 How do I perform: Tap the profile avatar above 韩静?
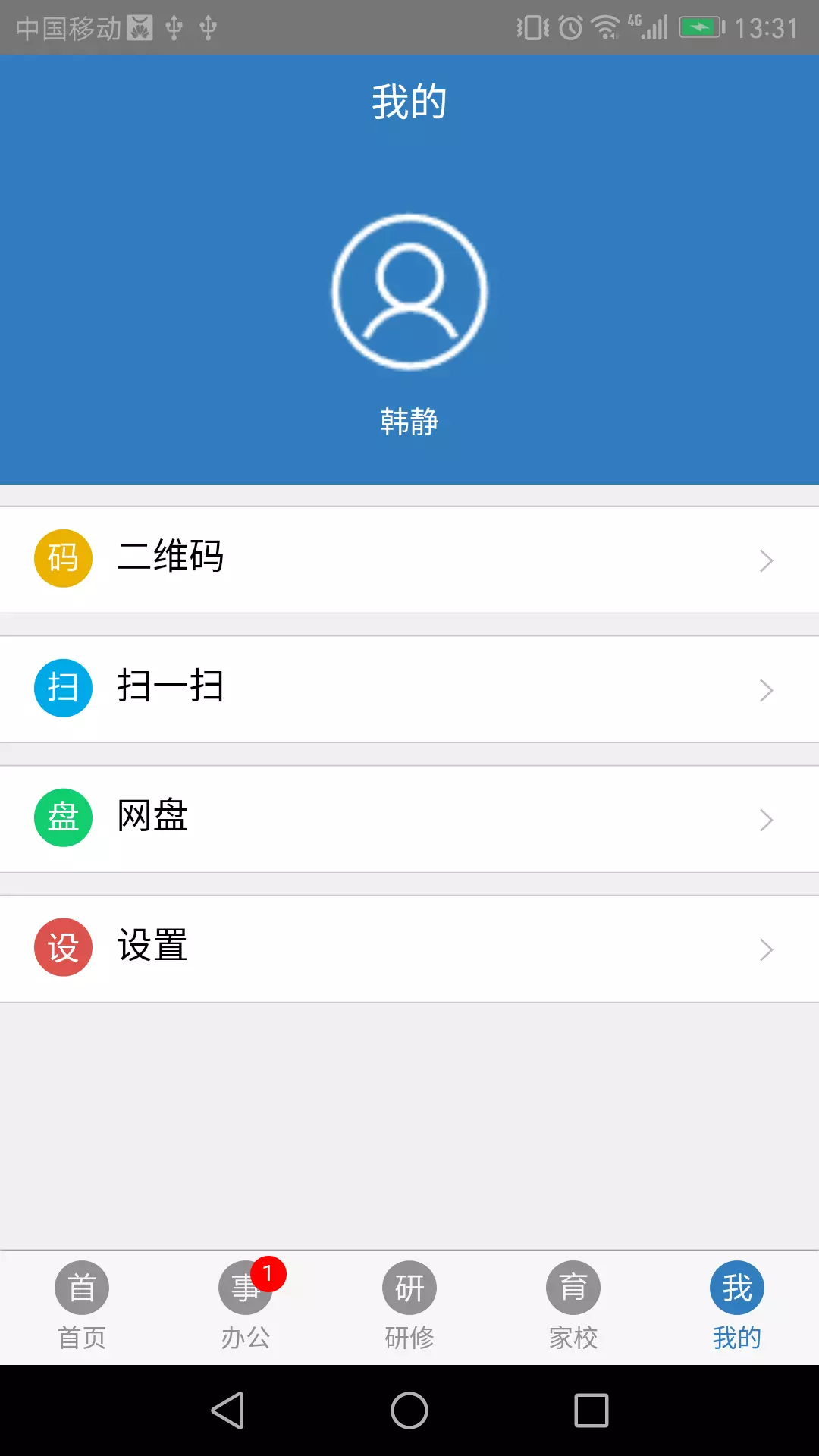pos(409,292)
